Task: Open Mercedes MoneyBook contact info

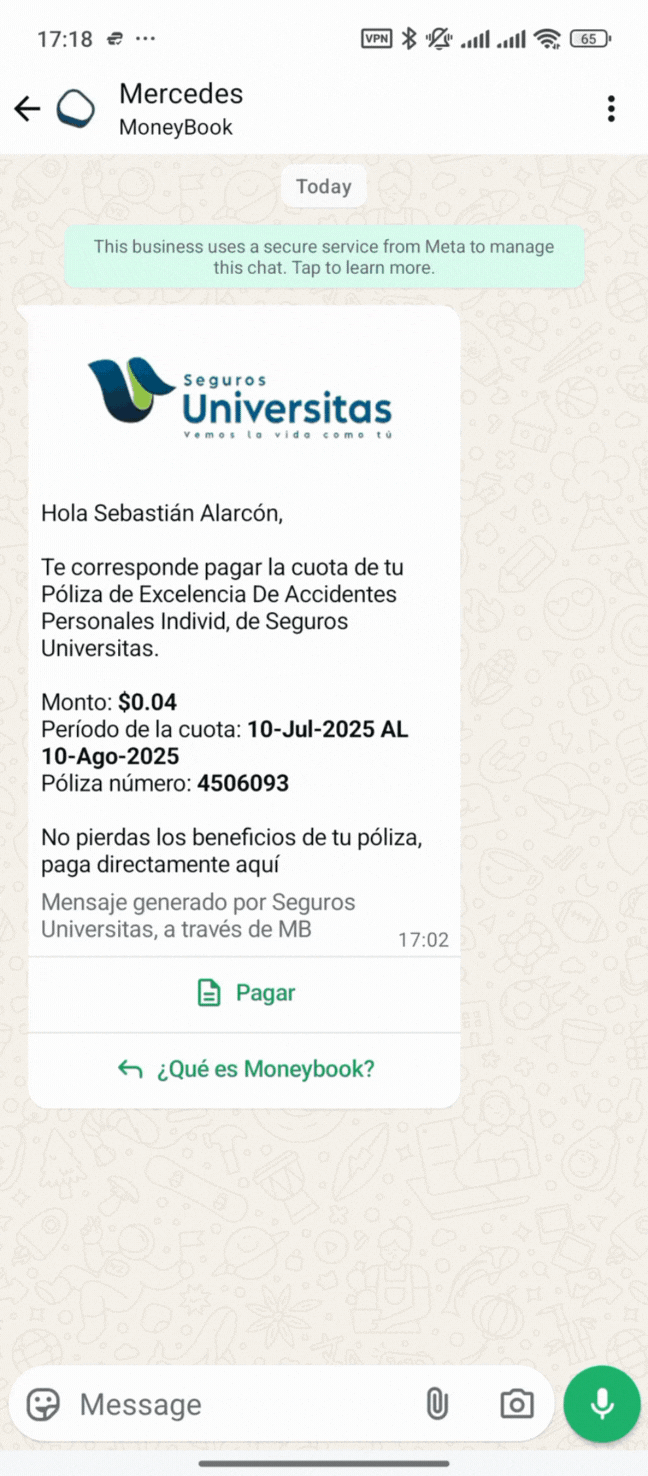Action: coord(181,109)
